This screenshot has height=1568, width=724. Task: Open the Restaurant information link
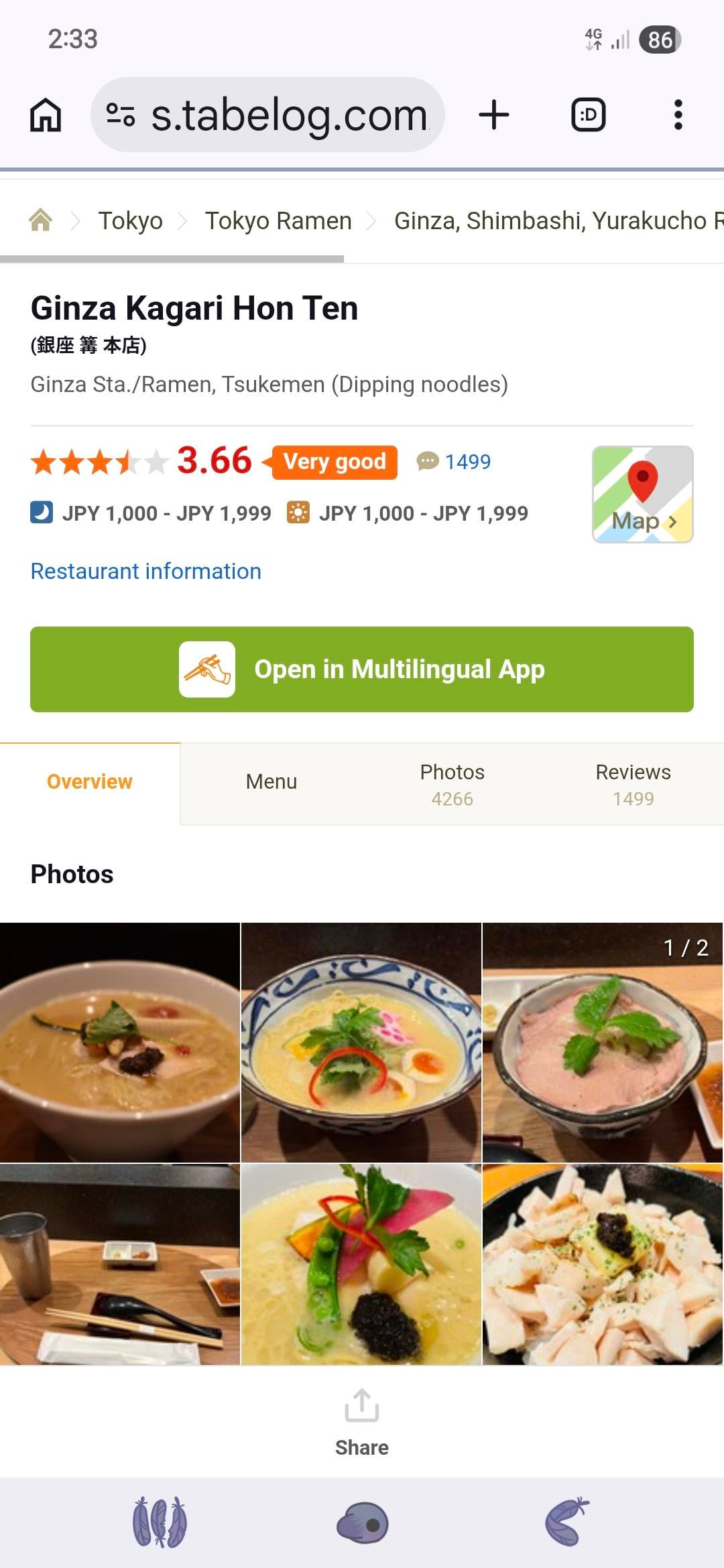click(146, 571)
